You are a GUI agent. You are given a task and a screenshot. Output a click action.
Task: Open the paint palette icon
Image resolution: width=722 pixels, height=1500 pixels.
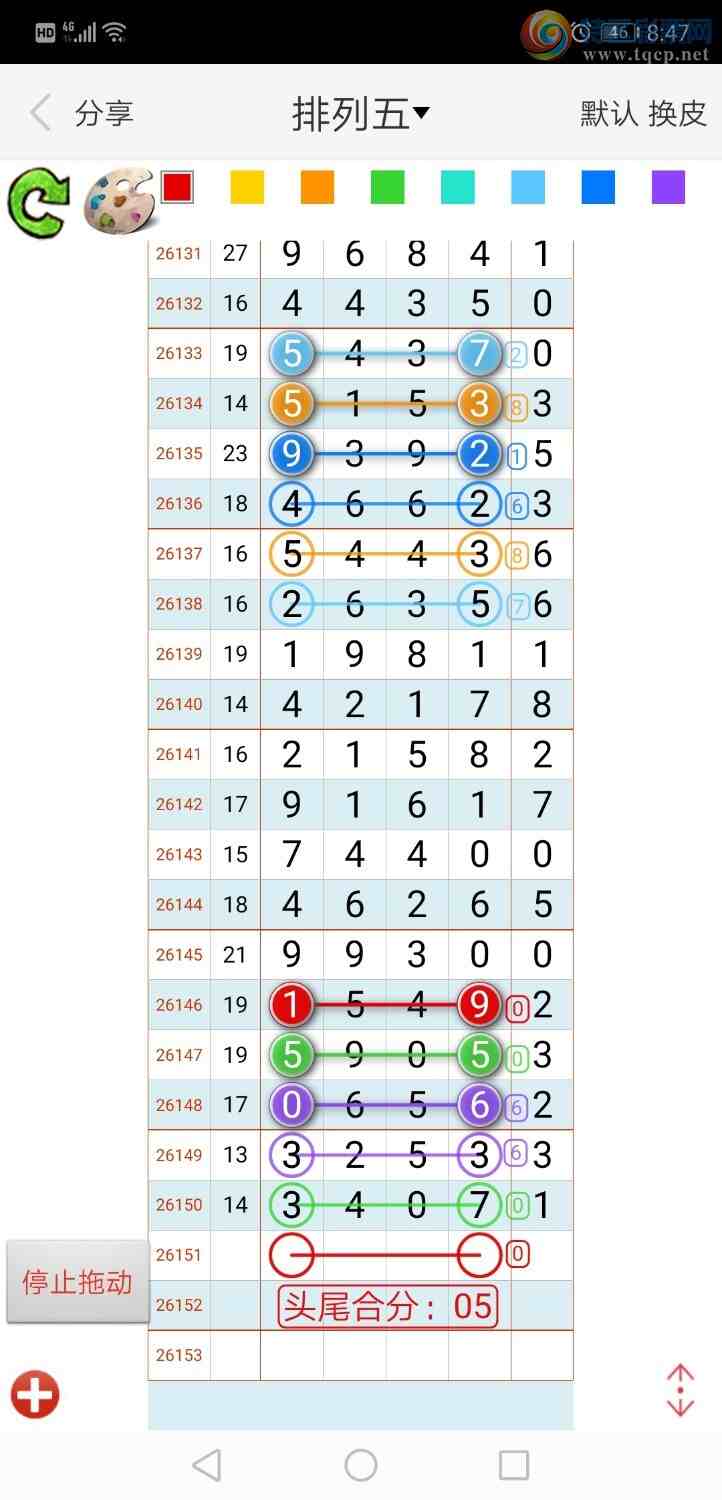118,200
